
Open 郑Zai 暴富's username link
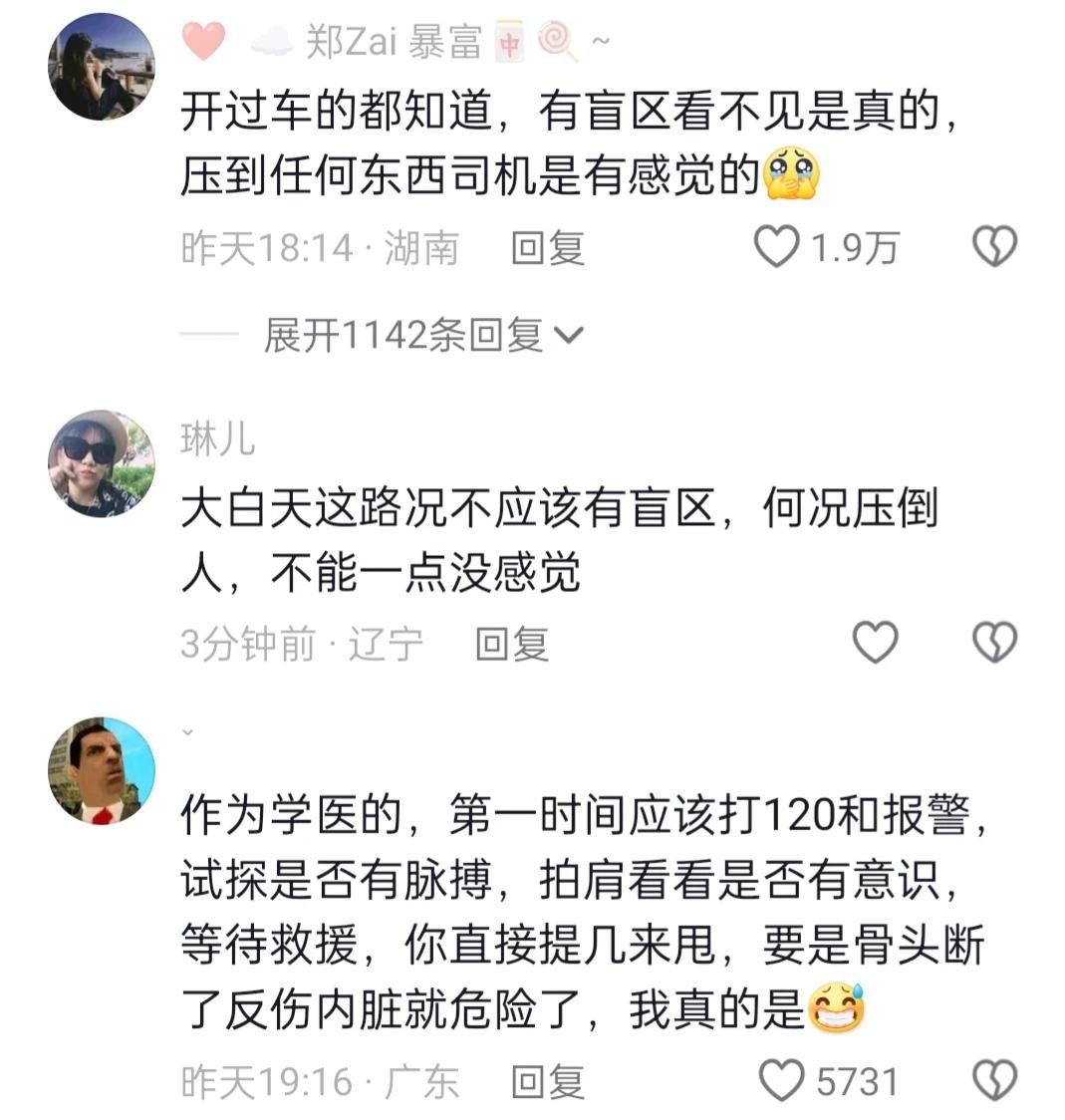(x=394, y=42)
